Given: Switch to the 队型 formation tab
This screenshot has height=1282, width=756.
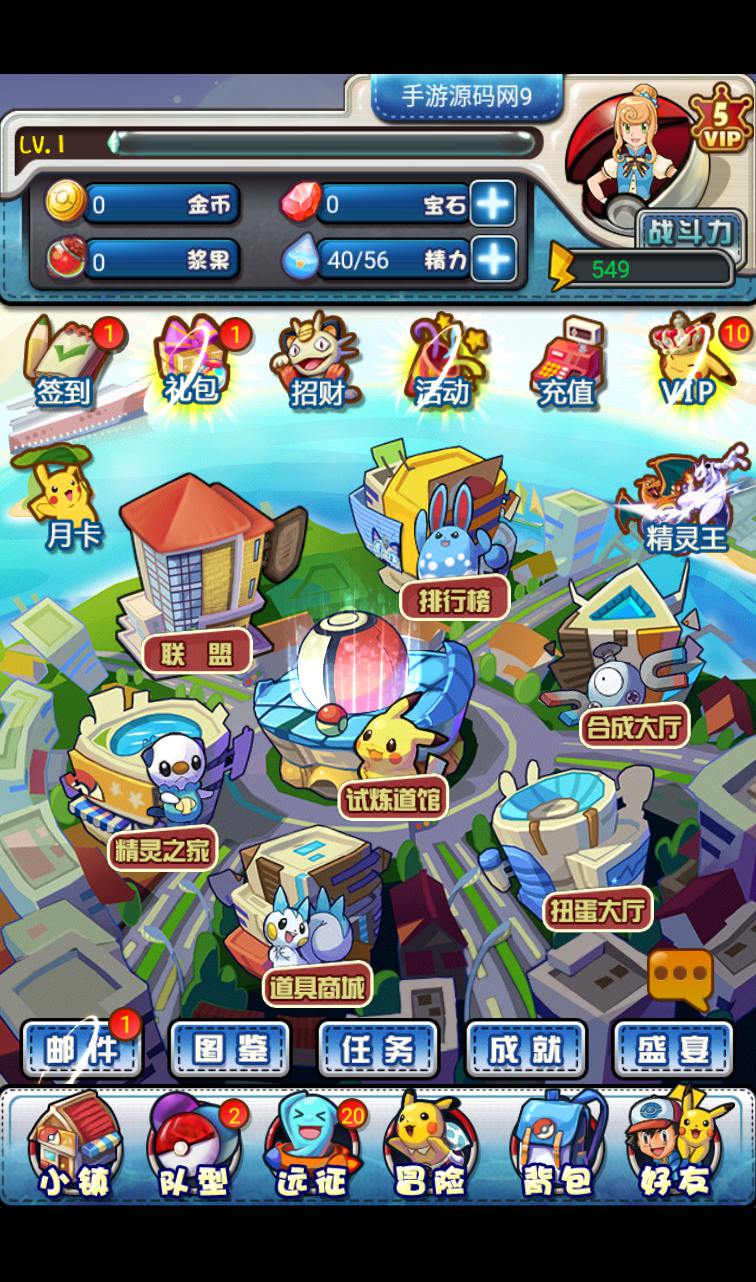Looking at the screenshot, I should point(195,1145).
